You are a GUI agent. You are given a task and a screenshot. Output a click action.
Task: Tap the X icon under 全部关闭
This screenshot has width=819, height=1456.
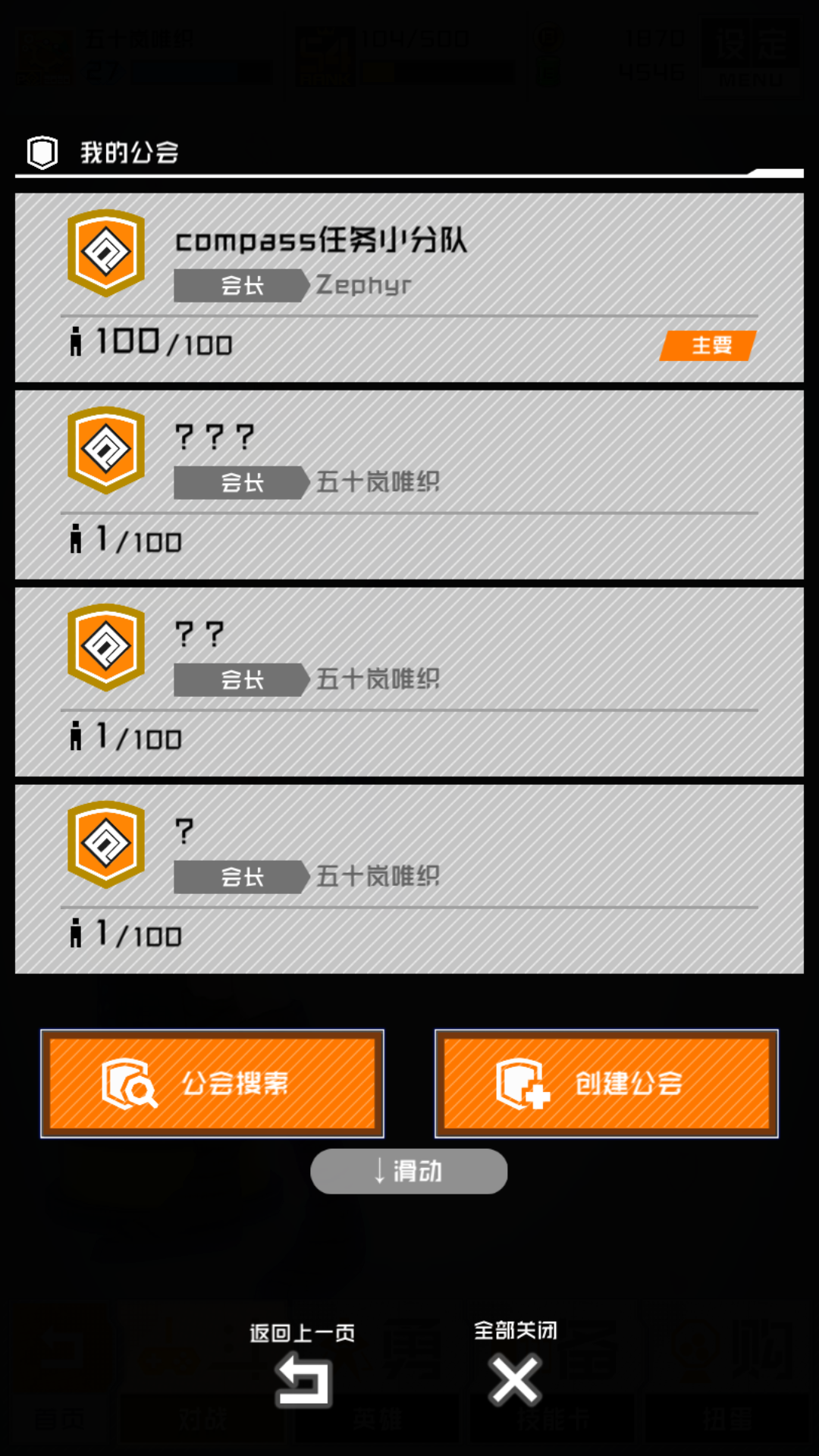pyautogui.click(x=514, y=1380)
